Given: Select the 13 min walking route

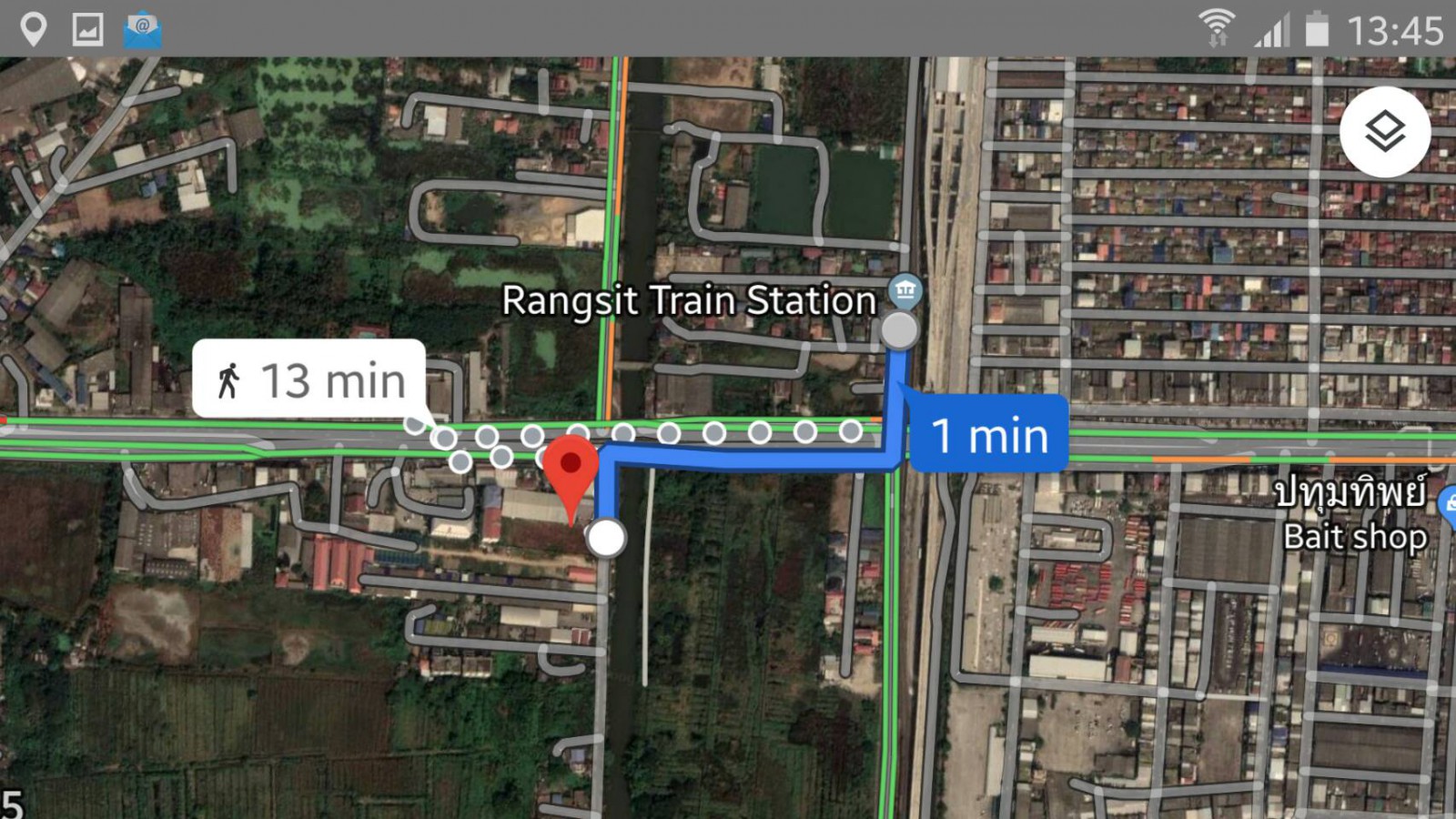Looking at the screenshot, I should (x=309, y=379).
